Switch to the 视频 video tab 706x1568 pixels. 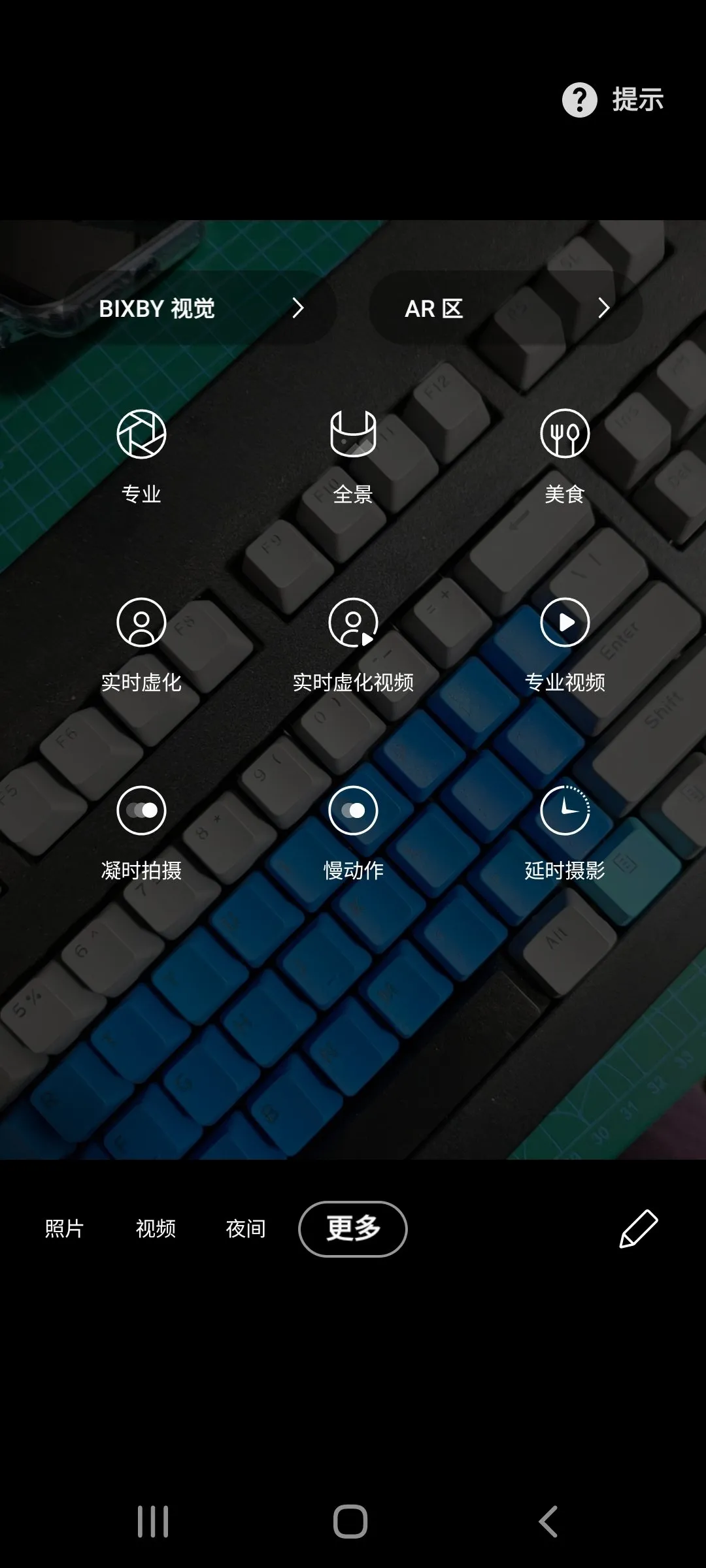(x=156, y=1228)
